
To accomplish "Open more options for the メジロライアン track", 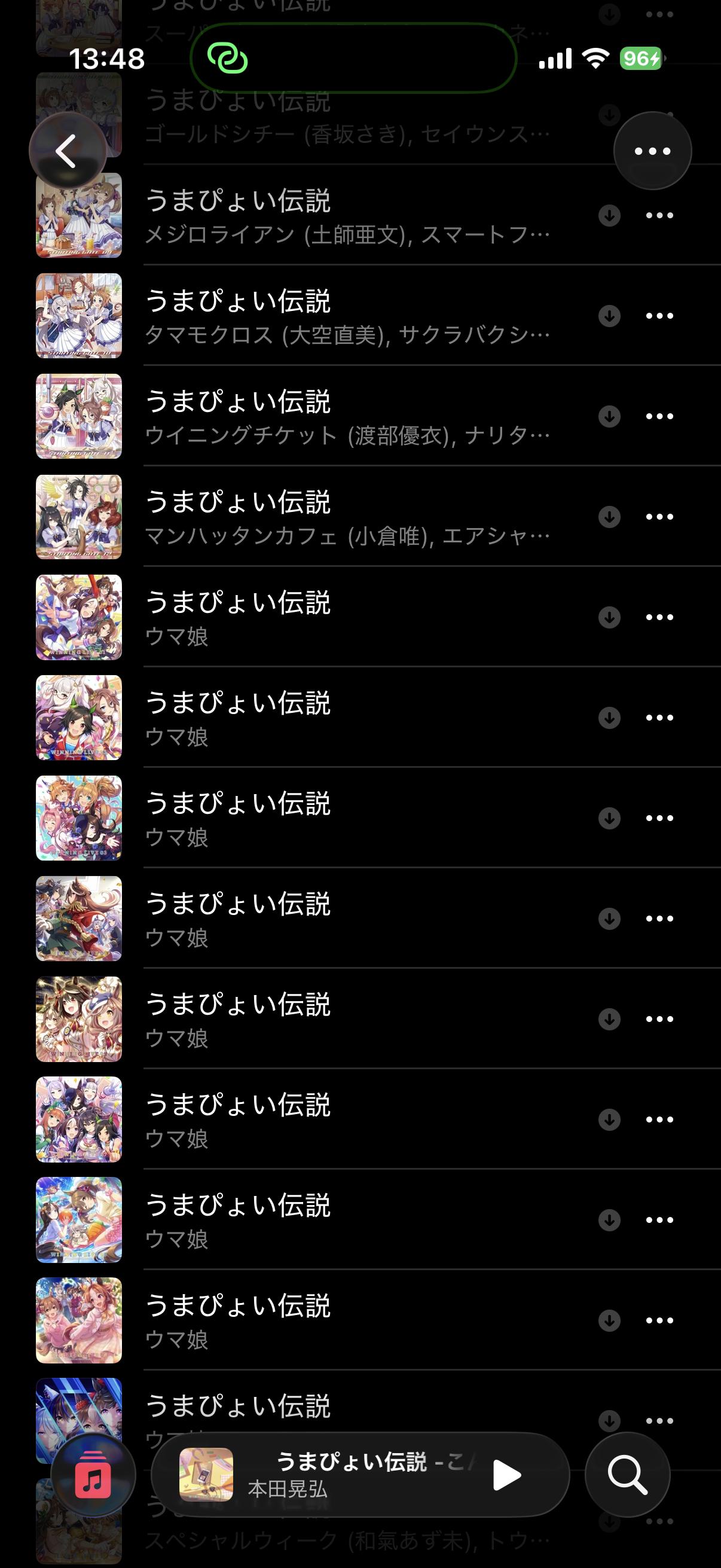I will tap(659, 215).
